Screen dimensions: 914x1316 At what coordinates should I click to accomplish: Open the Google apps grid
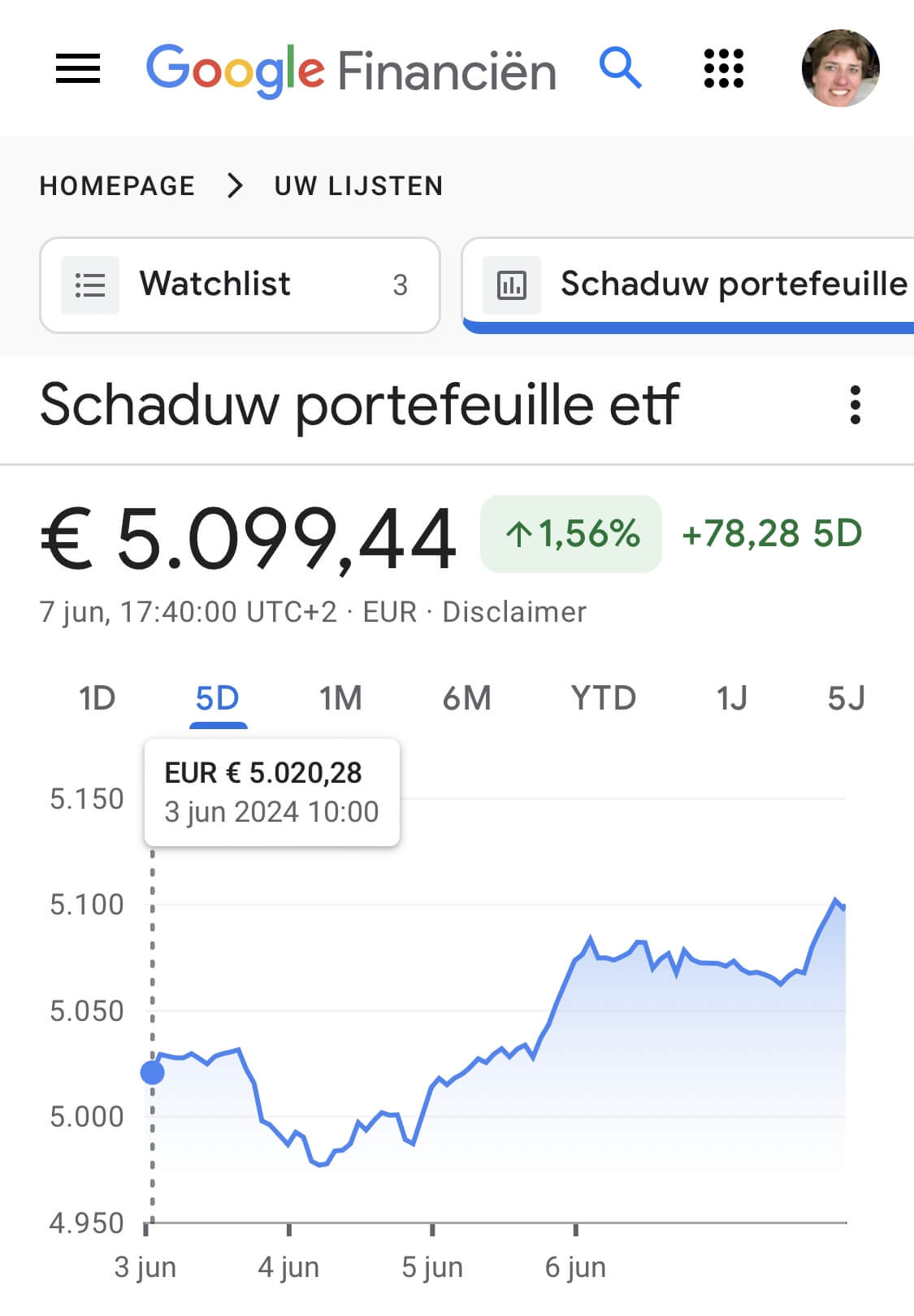[x=723, y=68]
